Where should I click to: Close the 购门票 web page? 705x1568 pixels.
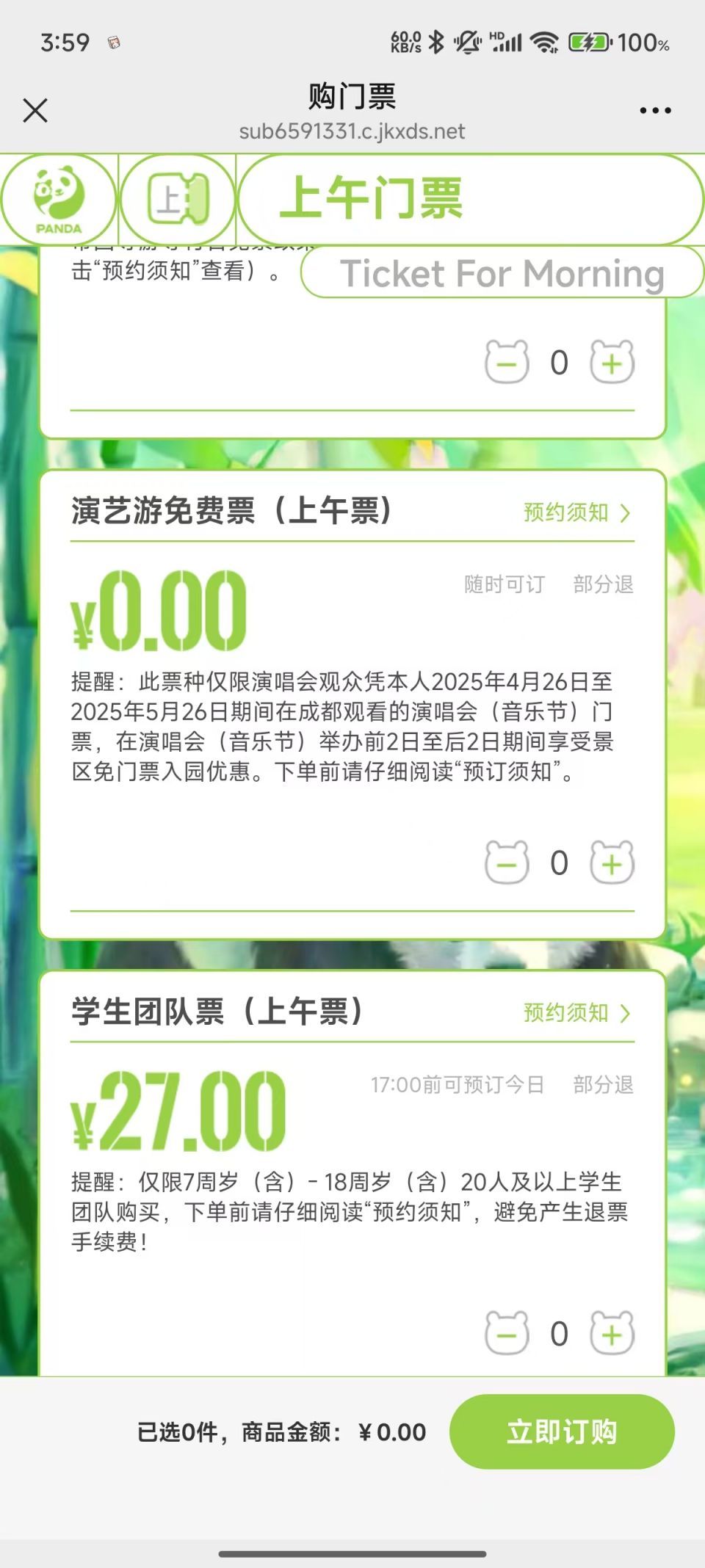coord(35,111)
